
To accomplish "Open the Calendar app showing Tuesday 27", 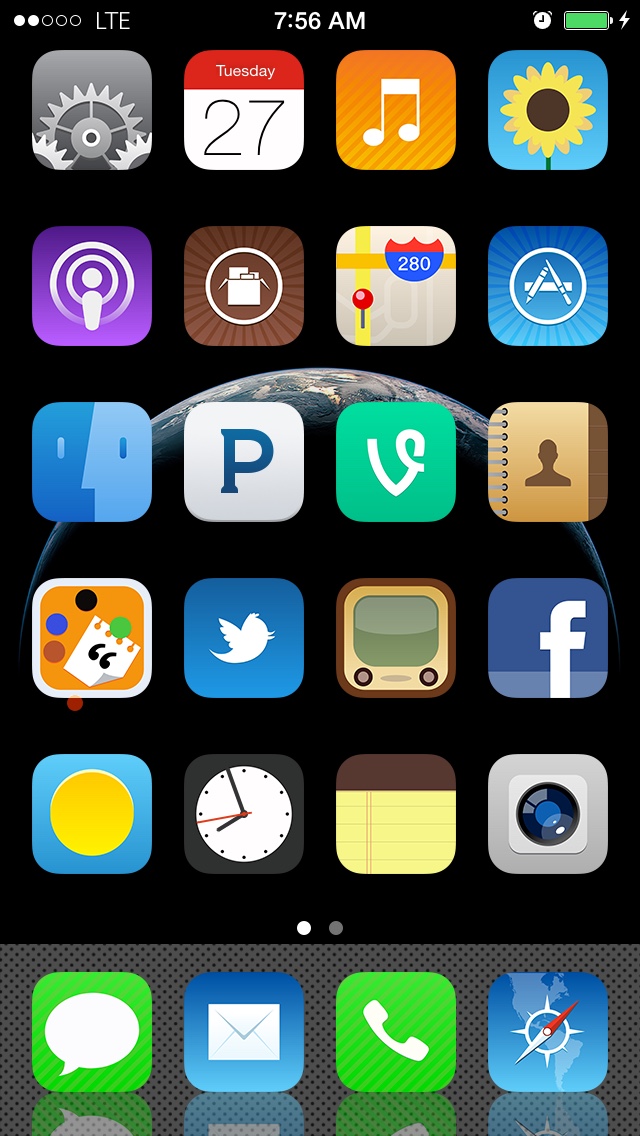I will coord(244,110).
